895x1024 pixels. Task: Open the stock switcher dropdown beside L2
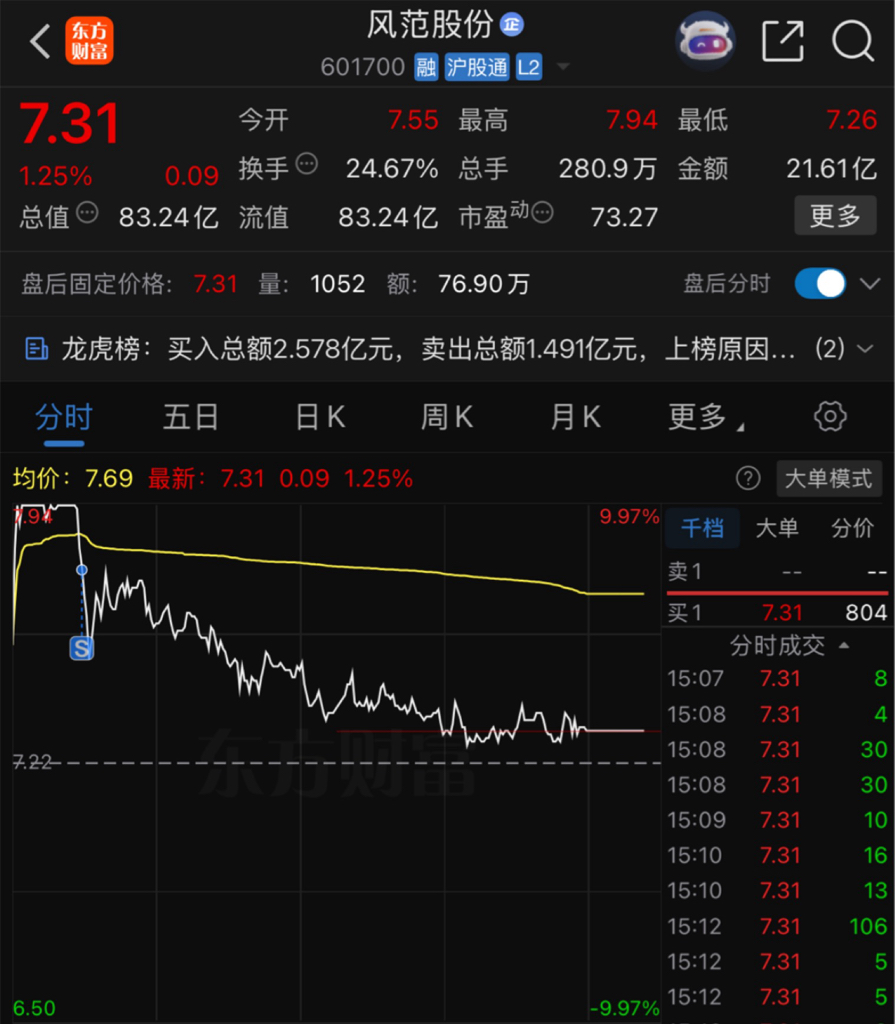pyautogui.click(x=562, y=67)
